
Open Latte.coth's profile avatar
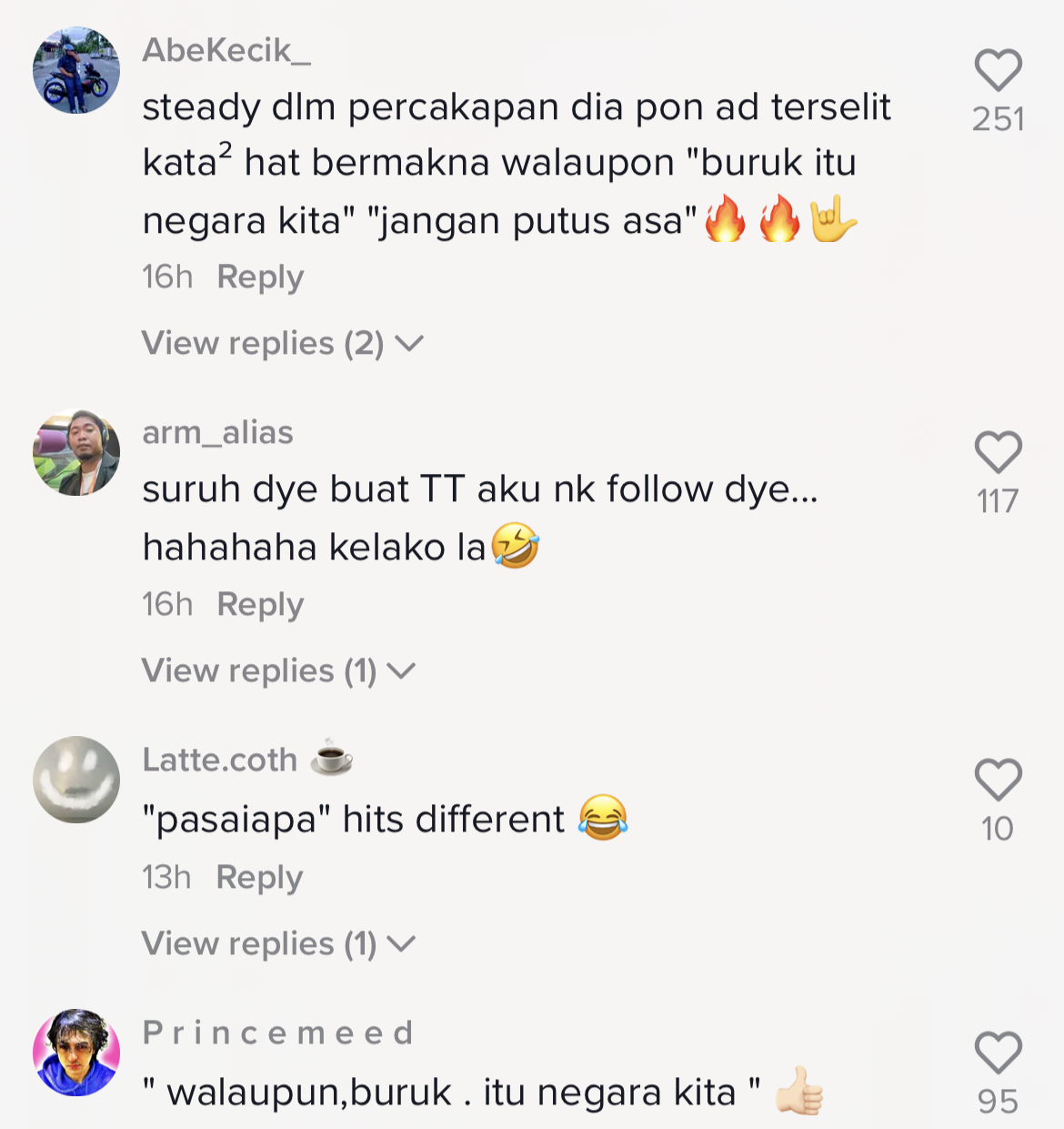pos(76,780)
